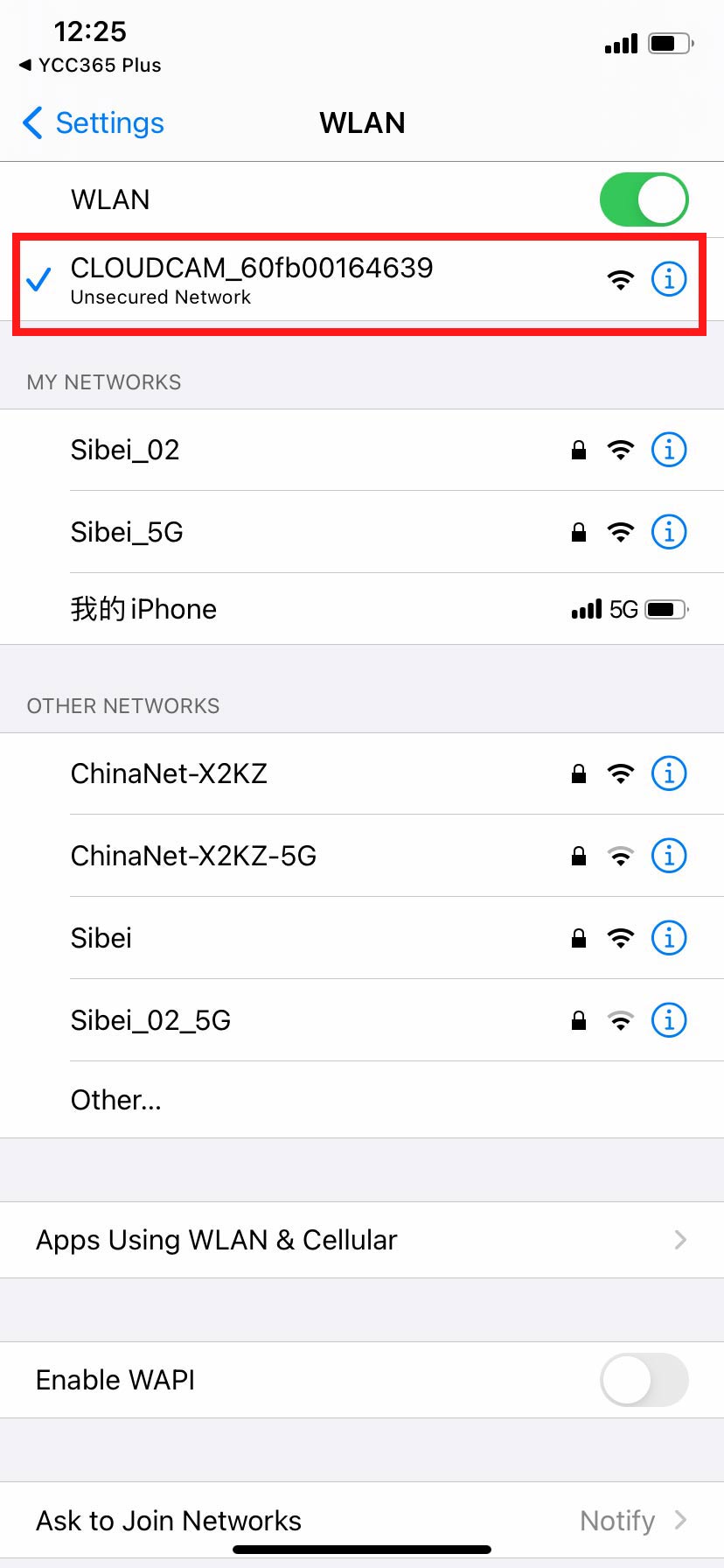Return to YCC365 Plus app
The image size is (724, 1568).
click(90, 66)
